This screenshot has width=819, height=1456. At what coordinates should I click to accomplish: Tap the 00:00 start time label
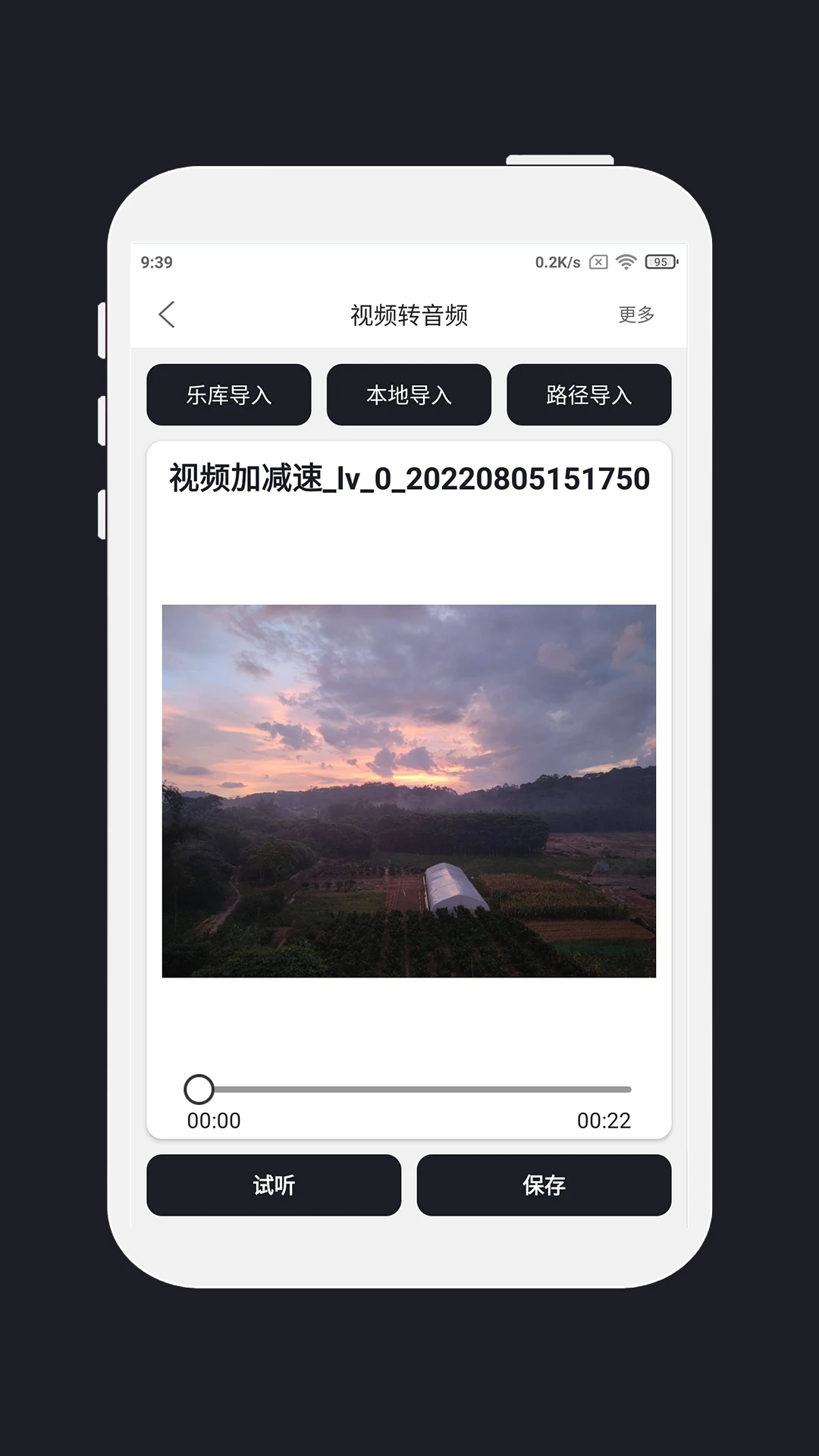pos(215,1121)
